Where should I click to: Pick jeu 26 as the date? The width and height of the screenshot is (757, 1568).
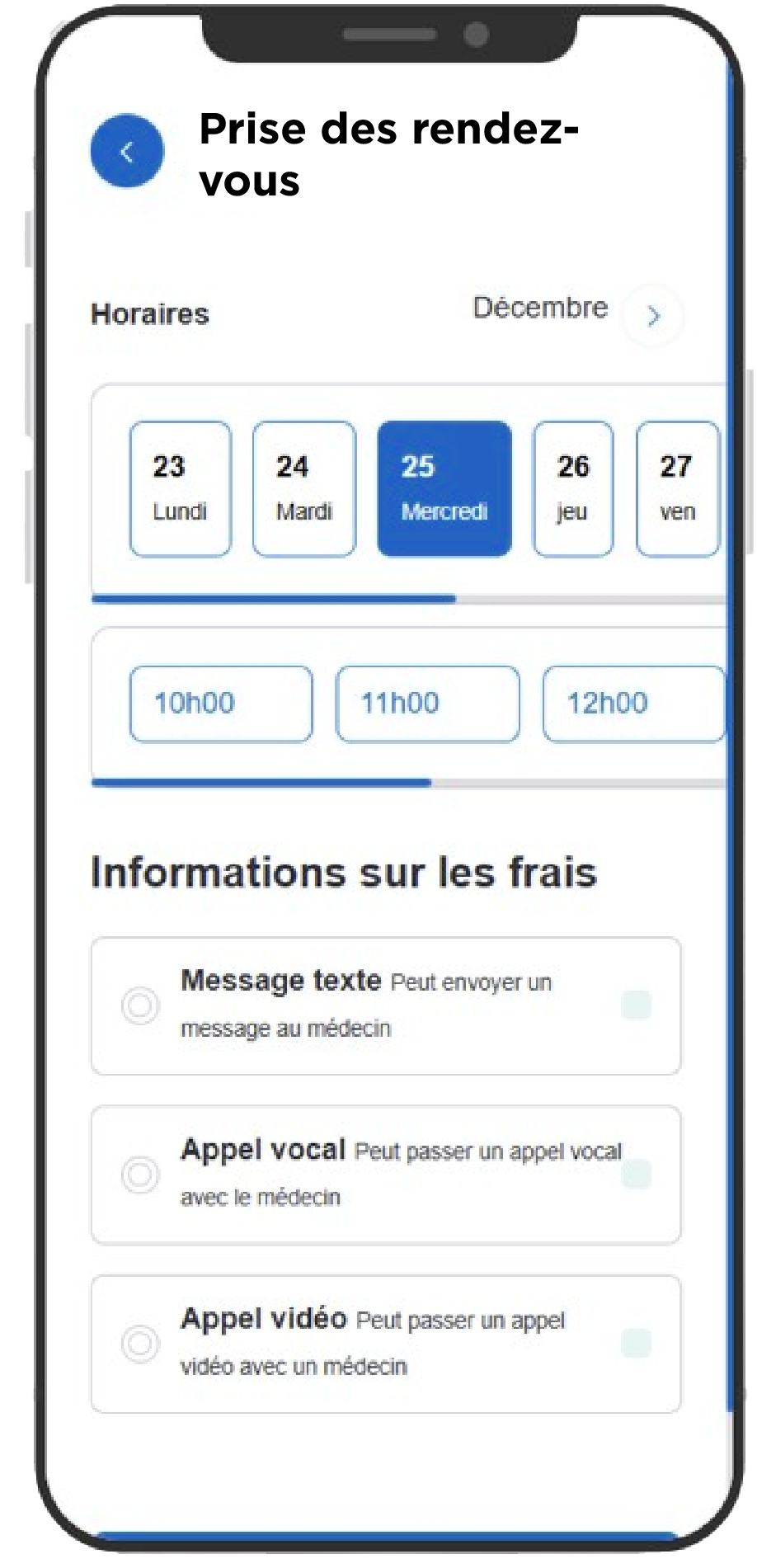(x=573, y=488)
